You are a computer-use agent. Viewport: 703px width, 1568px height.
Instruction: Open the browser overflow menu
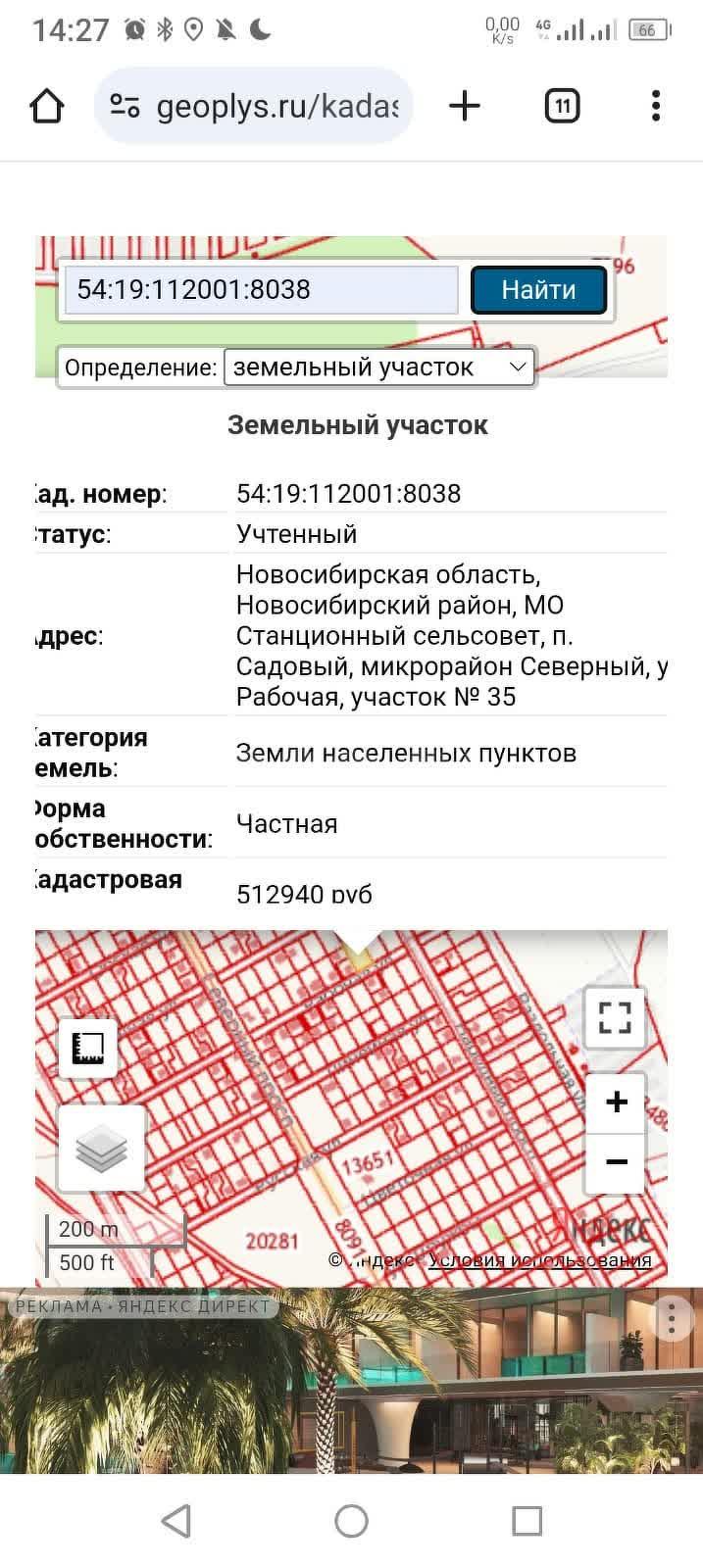(x=656, y=106)
